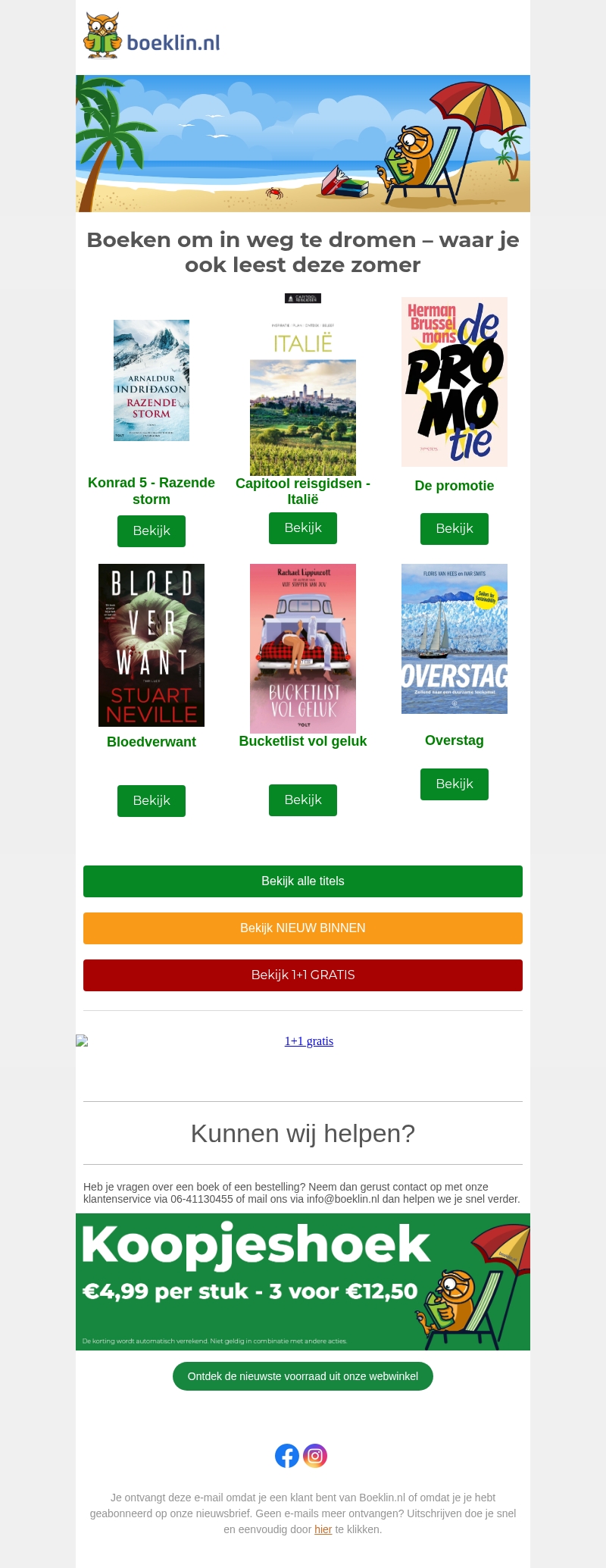Image resolution: width=606 pixels, height=1568 pixels.
Task: Open the De promotie book cover
Action: (454, 381)
